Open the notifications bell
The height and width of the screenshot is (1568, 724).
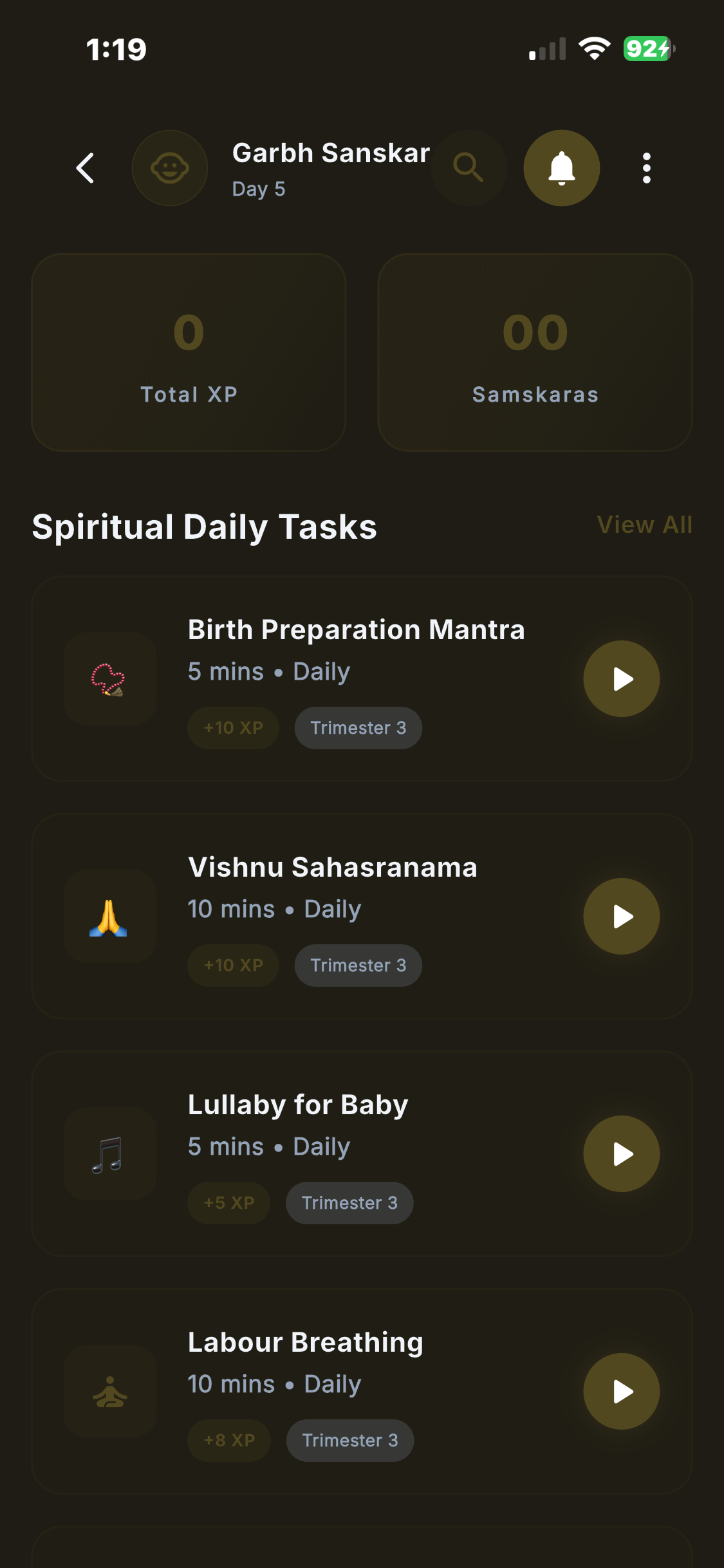(x=561, y=168)
